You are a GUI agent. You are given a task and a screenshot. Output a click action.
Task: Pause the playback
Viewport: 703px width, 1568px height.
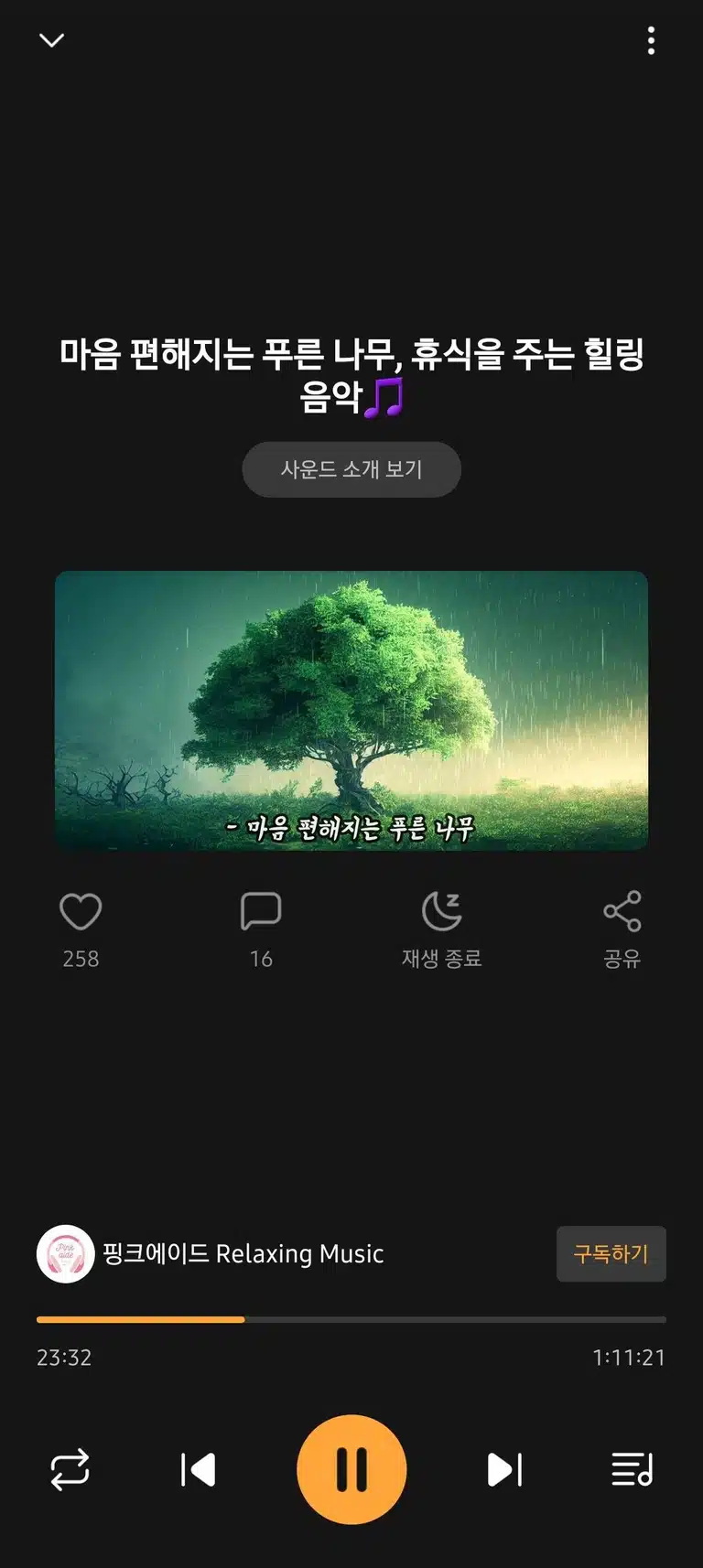tap(351, 1469)
